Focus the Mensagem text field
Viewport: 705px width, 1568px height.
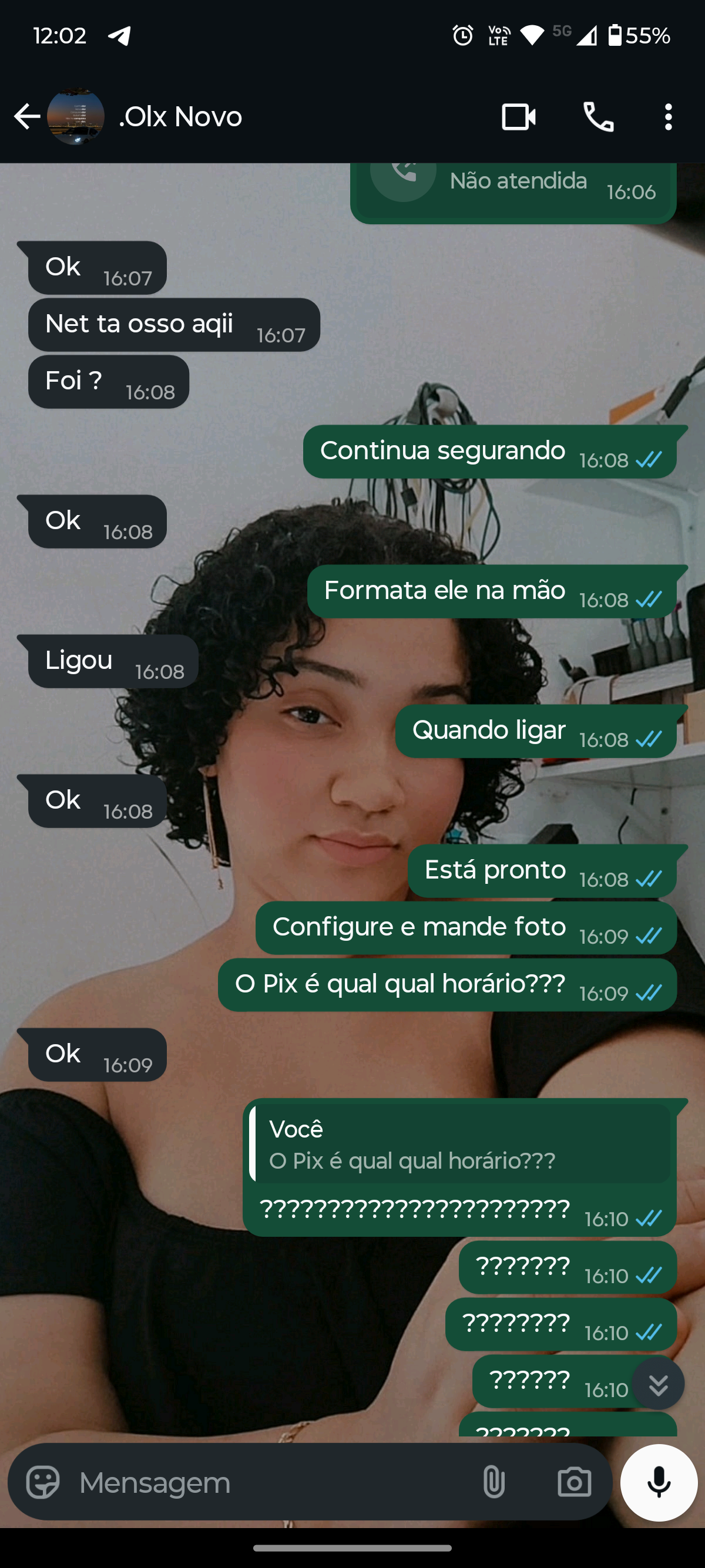click(268, 1482)
